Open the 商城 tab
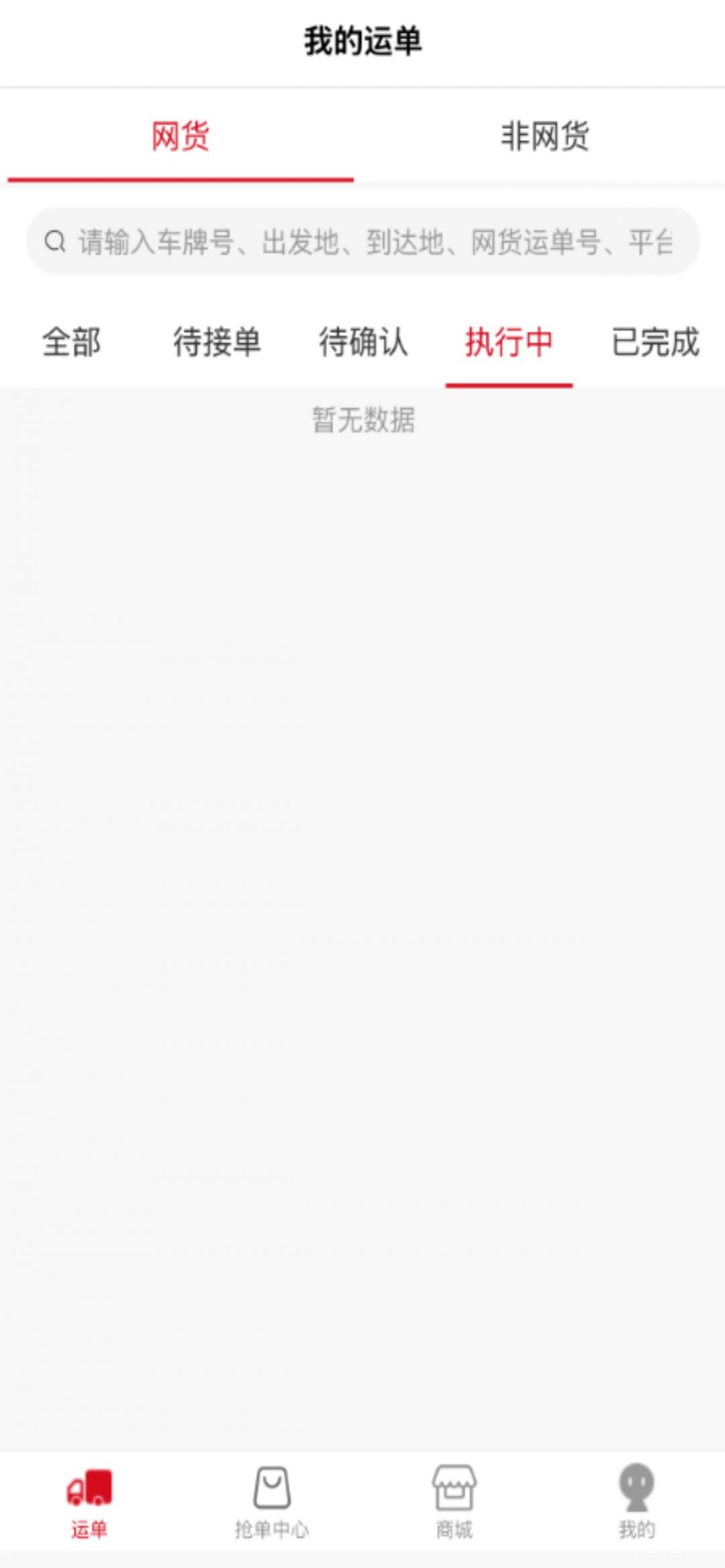 [454, 1502]
